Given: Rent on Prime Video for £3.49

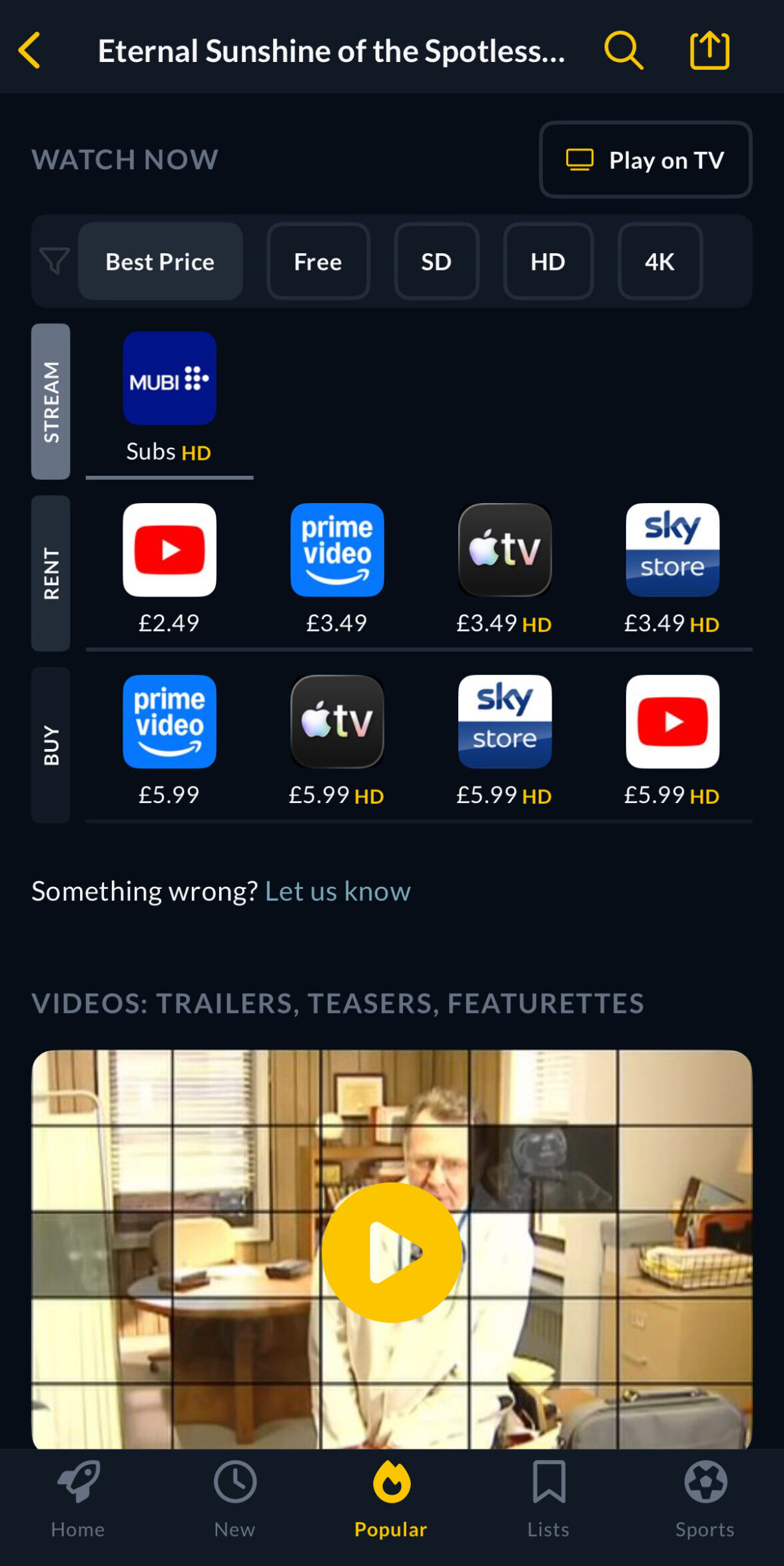Looking at the screenshot, I should (337, 550).
